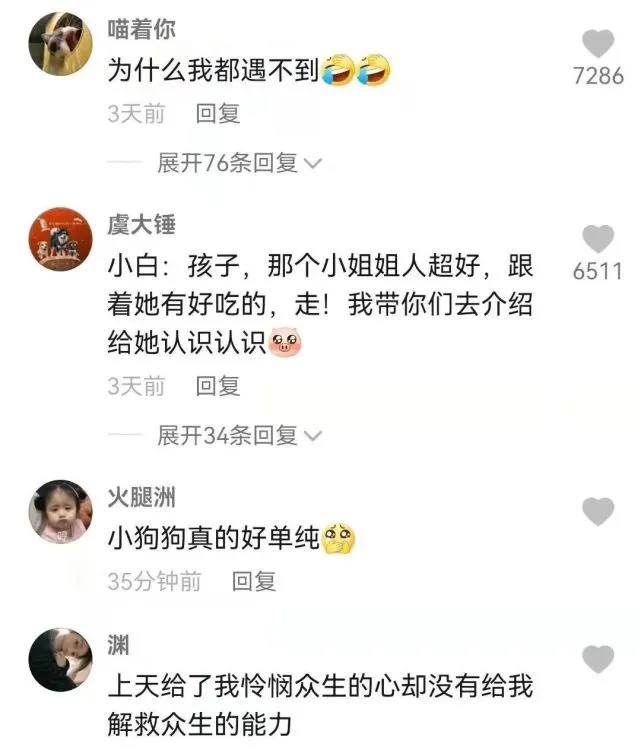The height and width of the screenshot is (750, 641).
Task: Reply to 虞大锤's comment
Action: point(218,386)
